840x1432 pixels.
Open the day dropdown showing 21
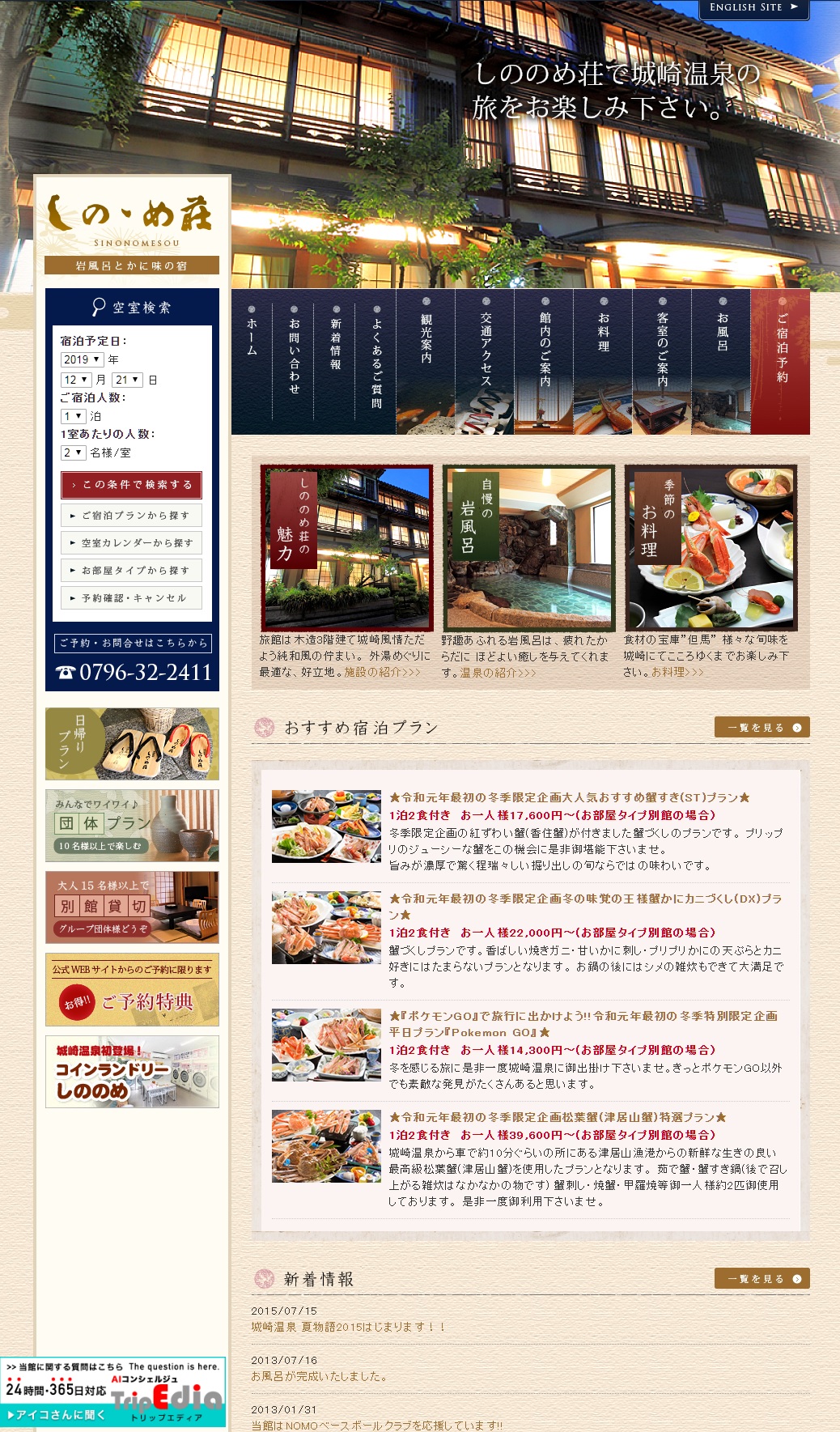pyautogui.click(x=127, y=380)
